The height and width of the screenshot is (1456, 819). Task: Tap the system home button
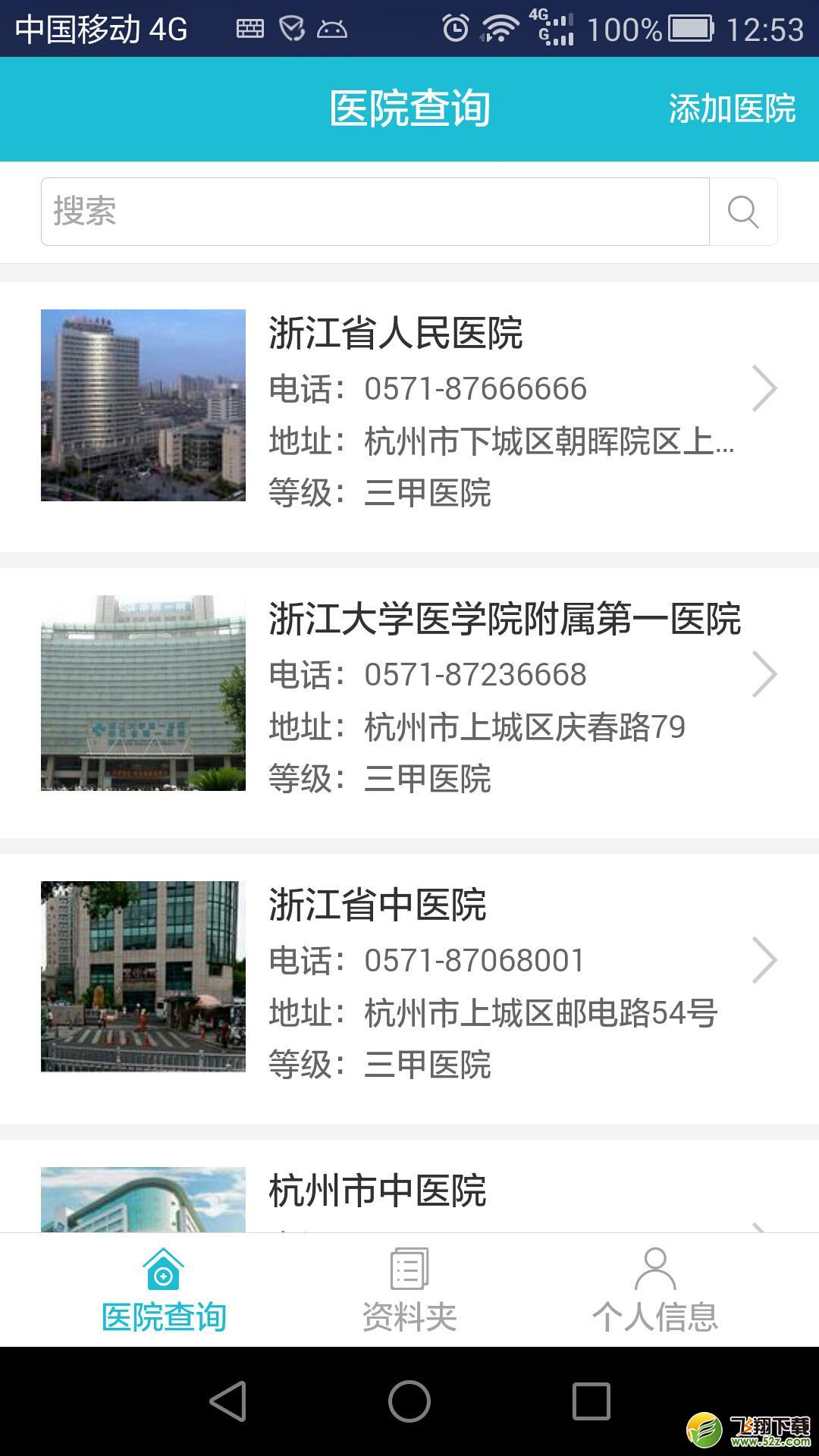pos(409,1401)
